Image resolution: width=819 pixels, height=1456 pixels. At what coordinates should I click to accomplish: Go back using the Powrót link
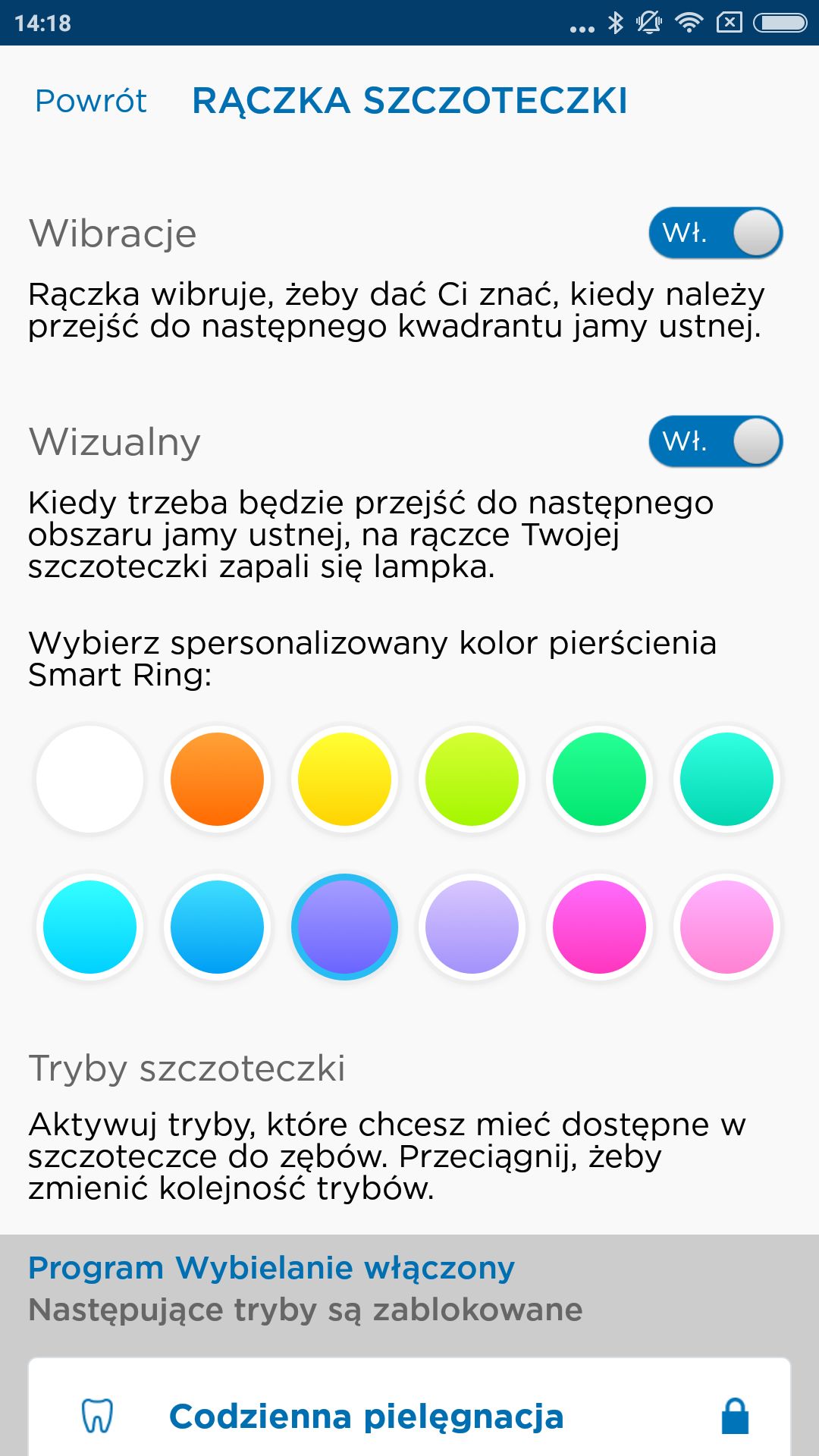tap(91, 101)
